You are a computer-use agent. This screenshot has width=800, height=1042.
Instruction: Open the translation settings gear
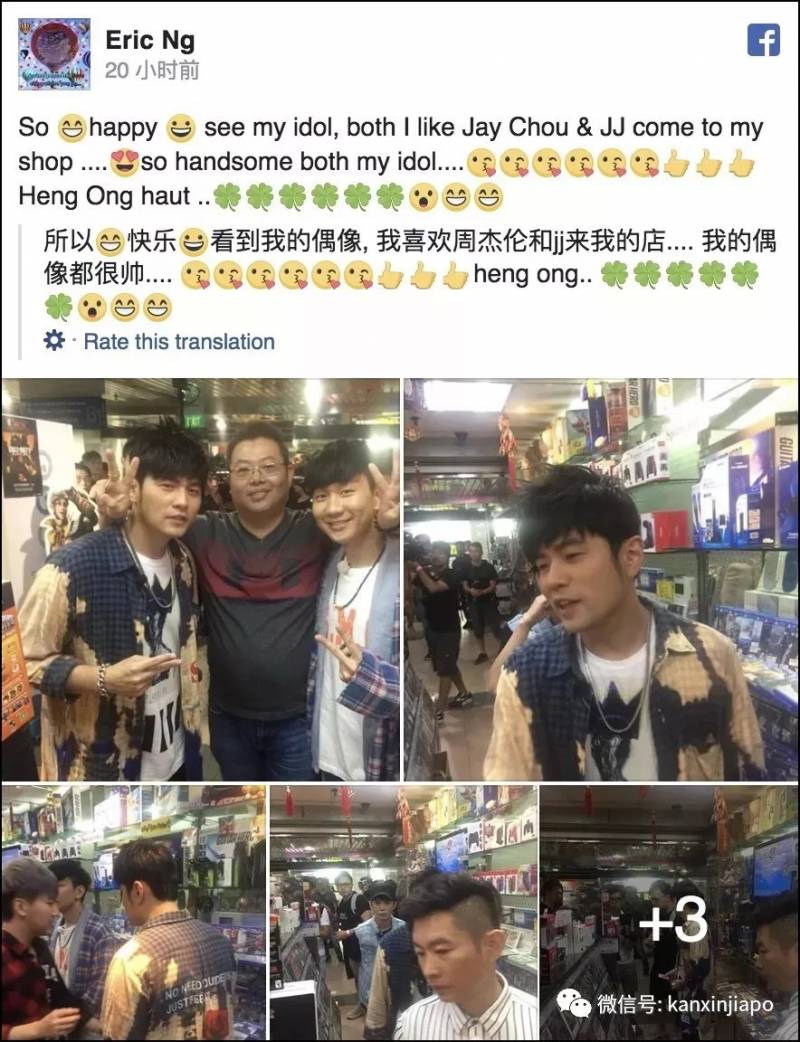[54, 341]
